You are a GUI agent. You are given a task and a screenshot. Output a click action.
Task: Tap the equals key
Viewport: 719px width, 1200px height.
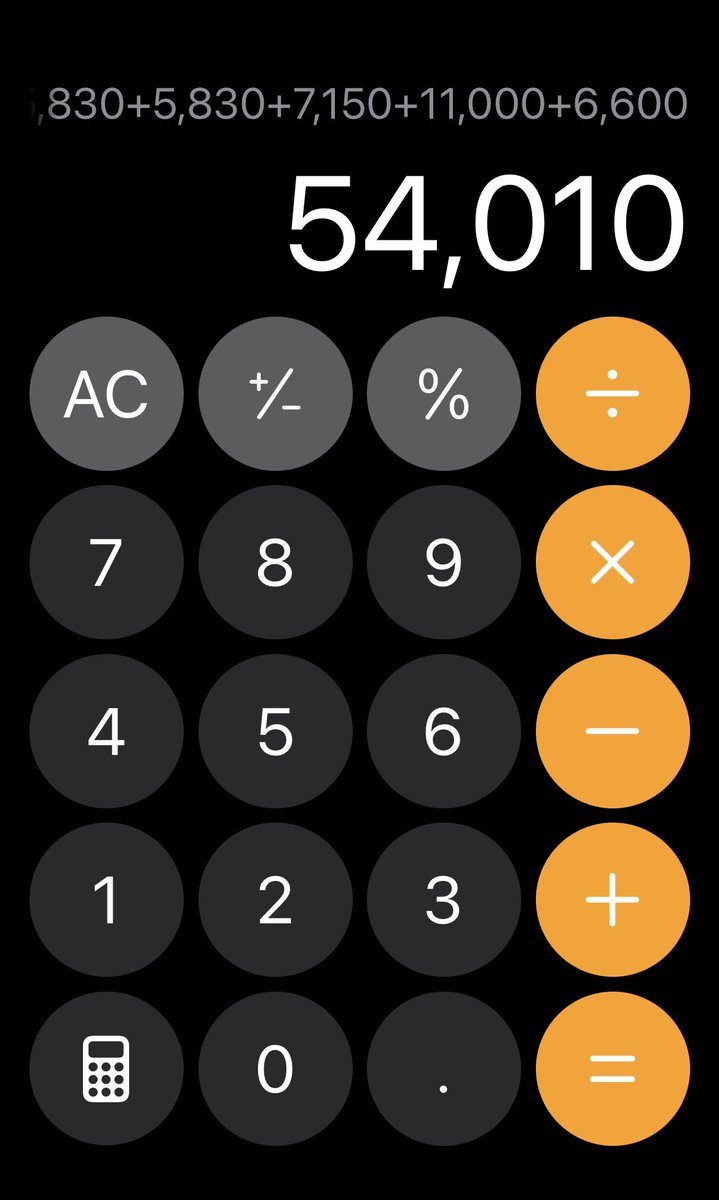(613, 1069)
